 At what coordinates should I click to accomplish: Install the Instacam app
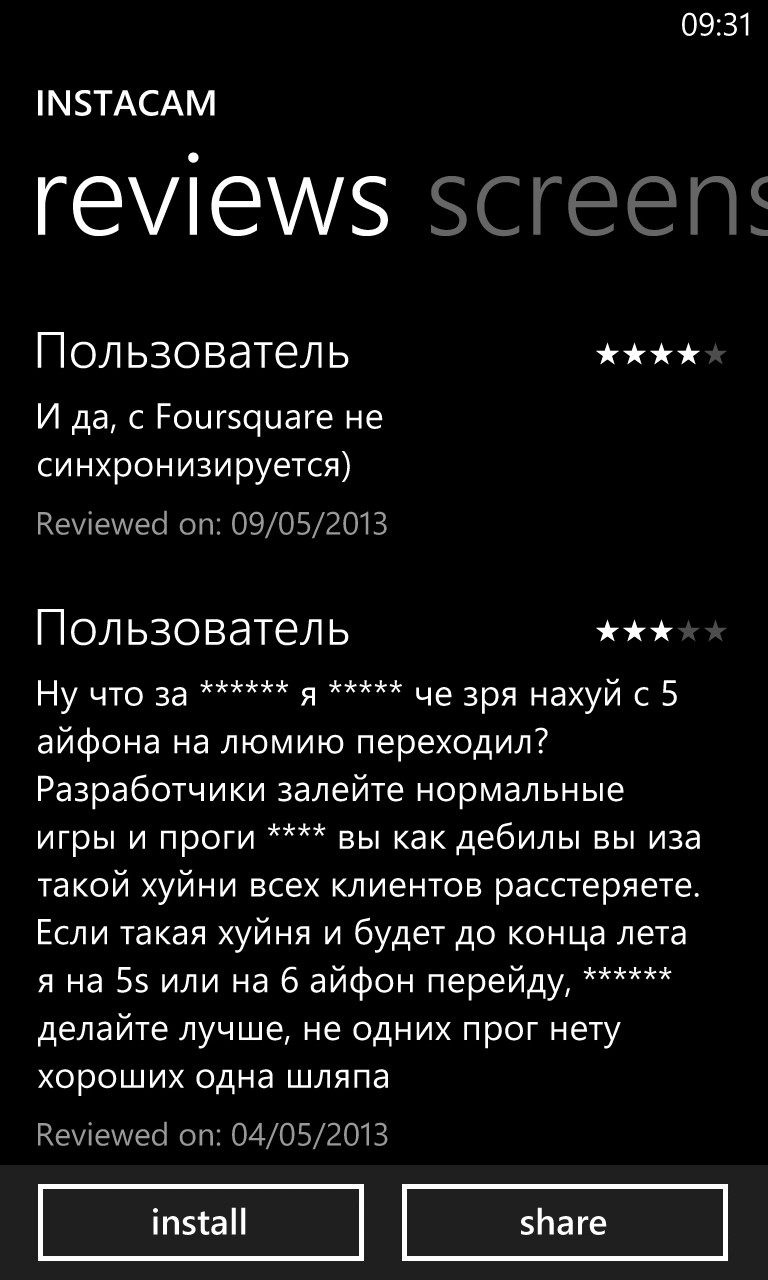200,1222
